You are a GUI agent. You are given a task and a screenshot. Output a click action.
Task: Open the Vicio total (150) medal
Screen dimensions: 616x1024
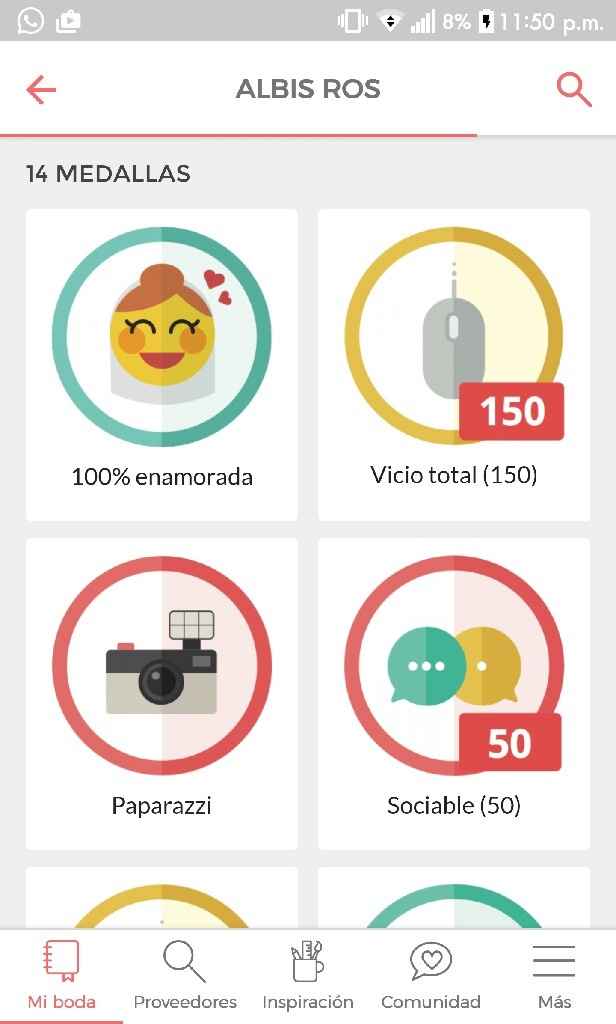pos(454,365)
